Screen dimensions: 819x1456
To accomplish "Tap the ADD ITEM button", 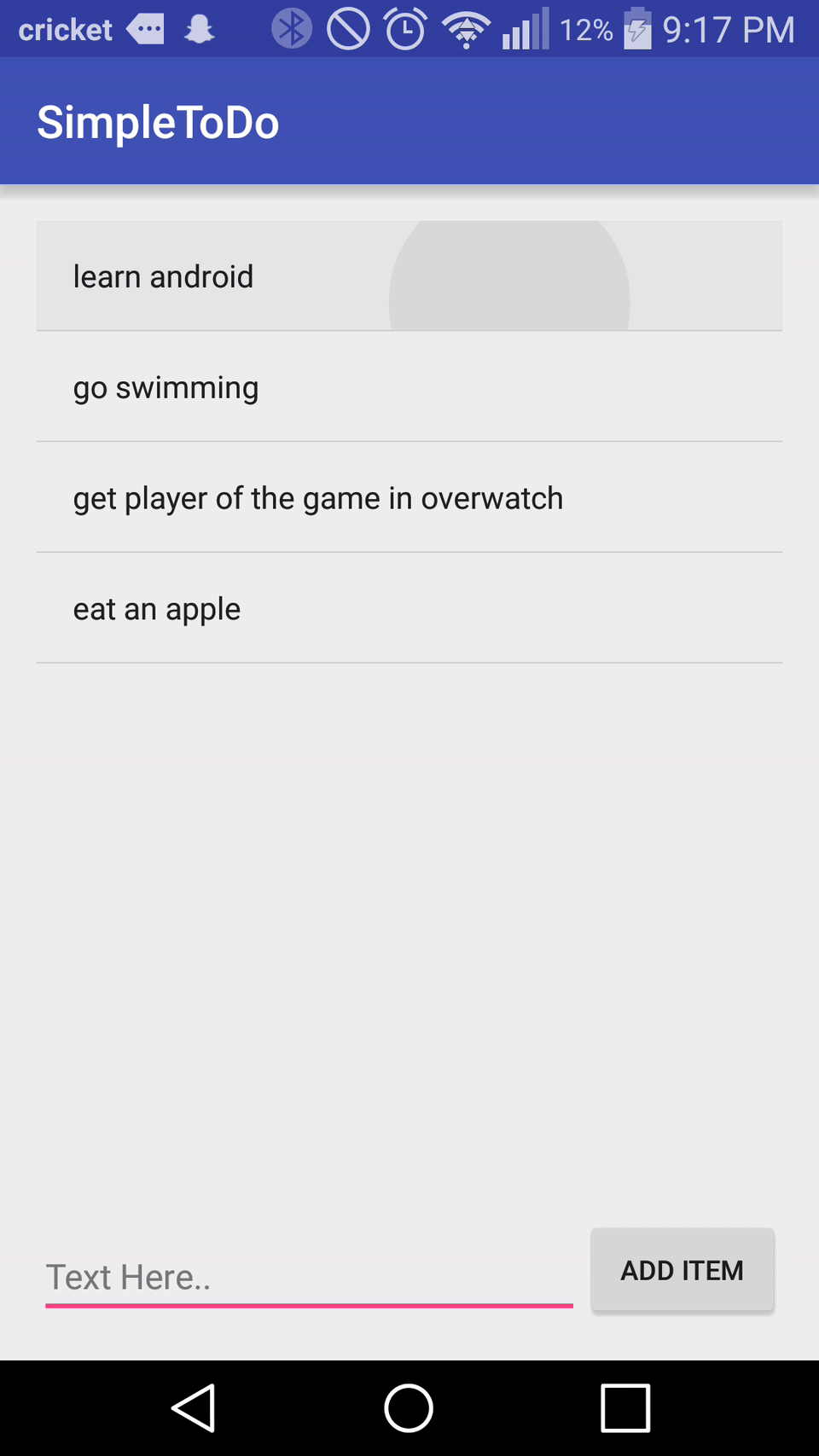I will 682,1270.
